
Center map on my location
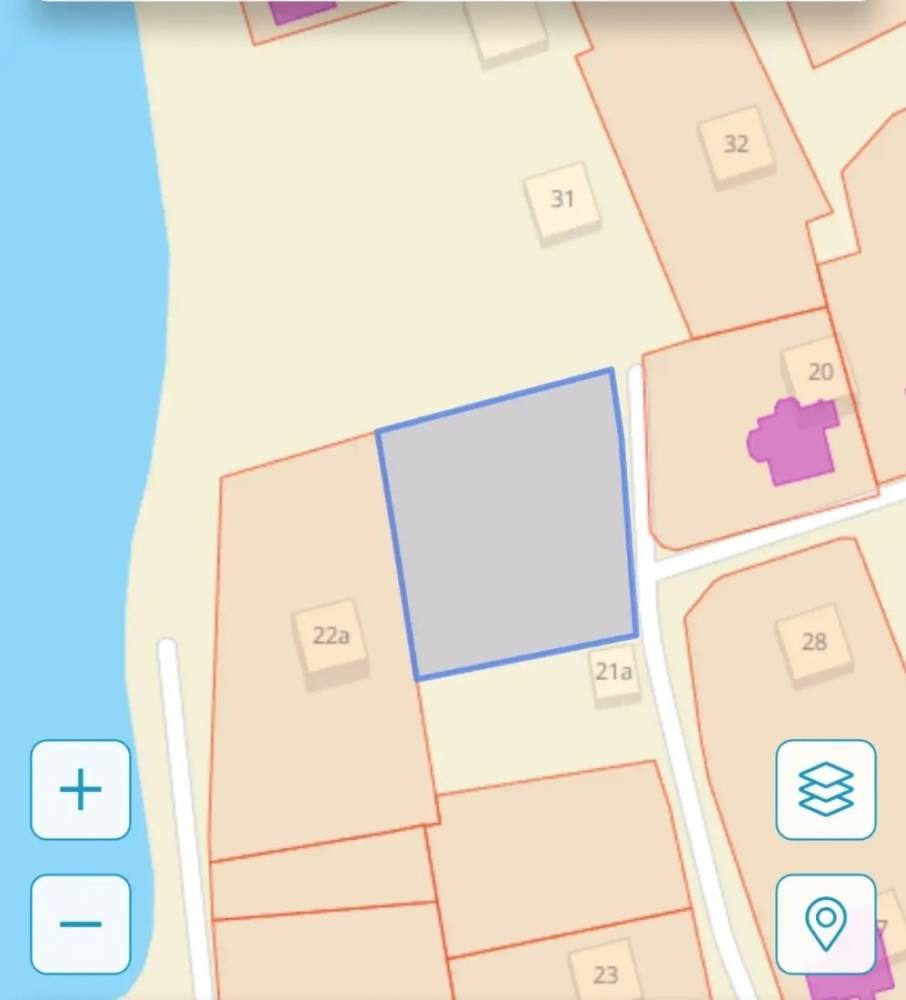pos(826,924)
